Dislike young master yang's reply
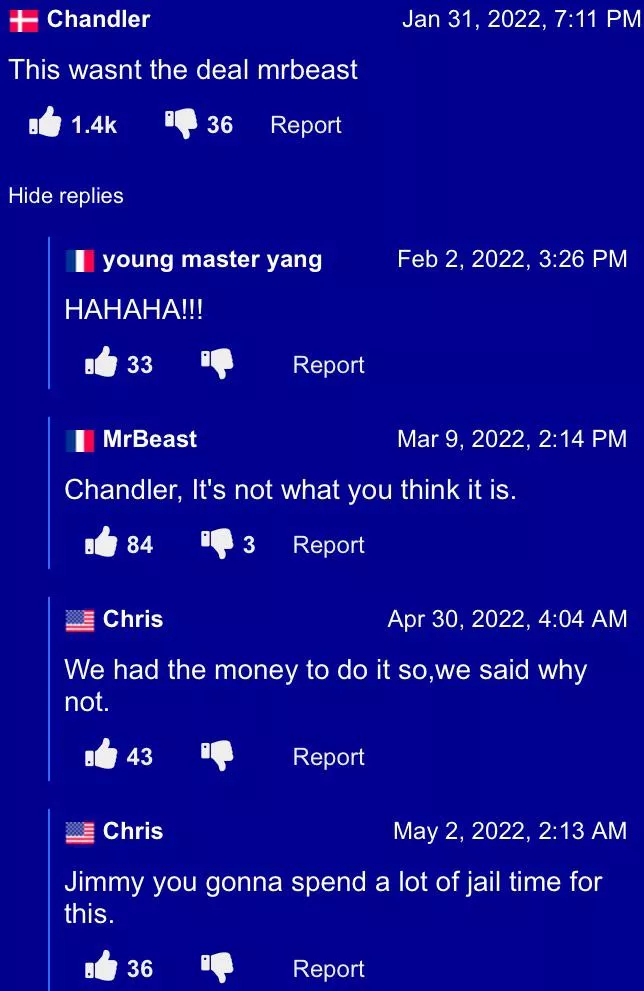The image size is (644, 991). (217, 364)
